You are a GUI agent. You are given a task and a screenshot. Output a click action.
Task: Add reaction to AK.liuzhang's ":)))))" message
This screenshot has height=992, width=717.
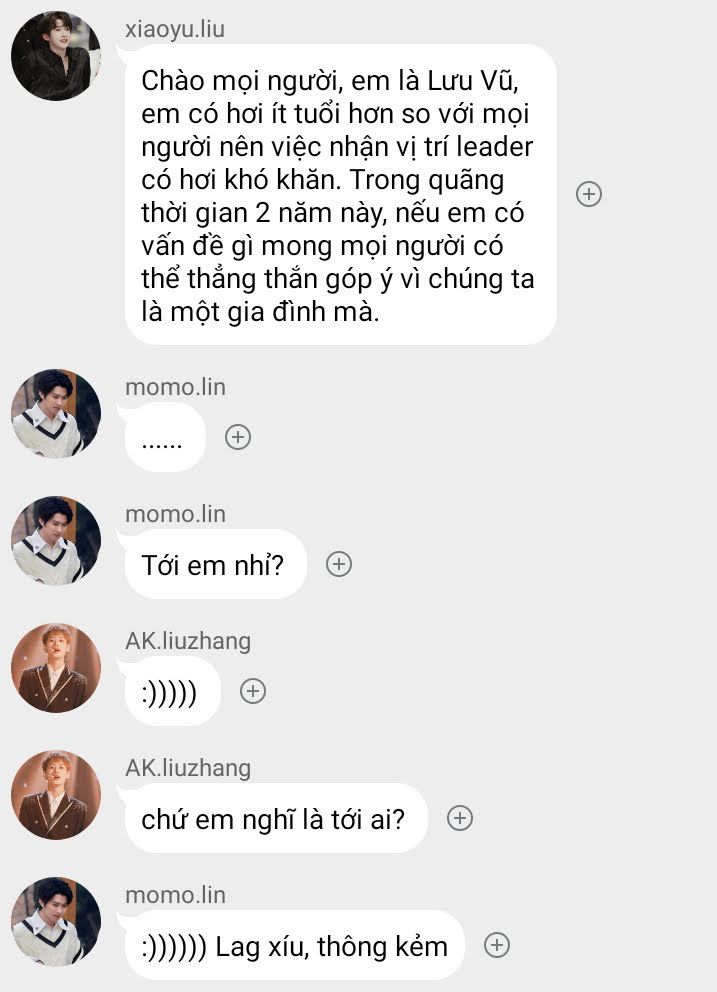(x=253, y=691)
